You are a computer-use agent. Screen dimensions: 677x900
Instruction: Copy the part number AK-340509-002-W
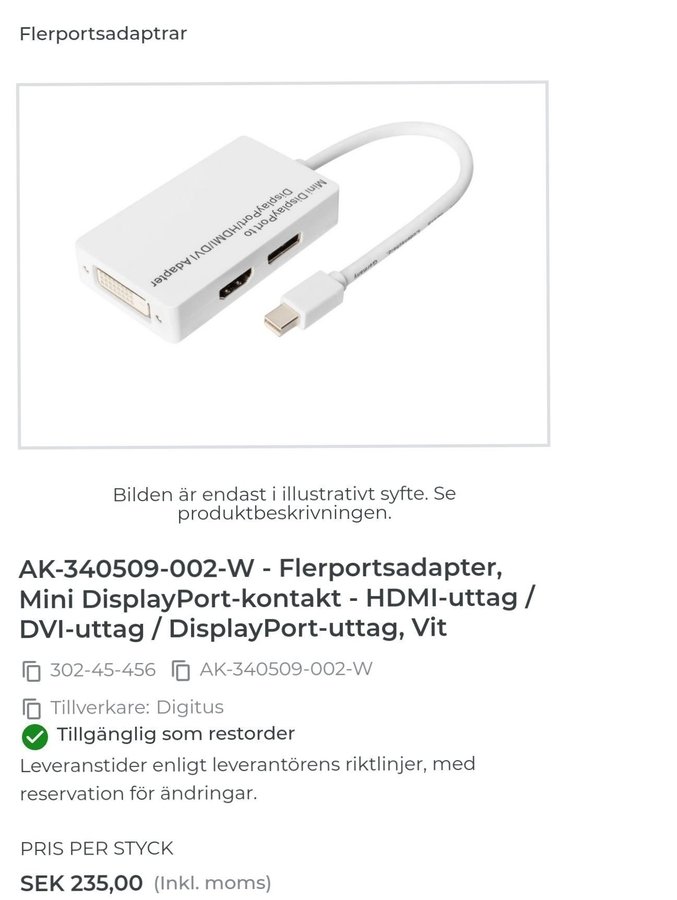coord(181,670)
